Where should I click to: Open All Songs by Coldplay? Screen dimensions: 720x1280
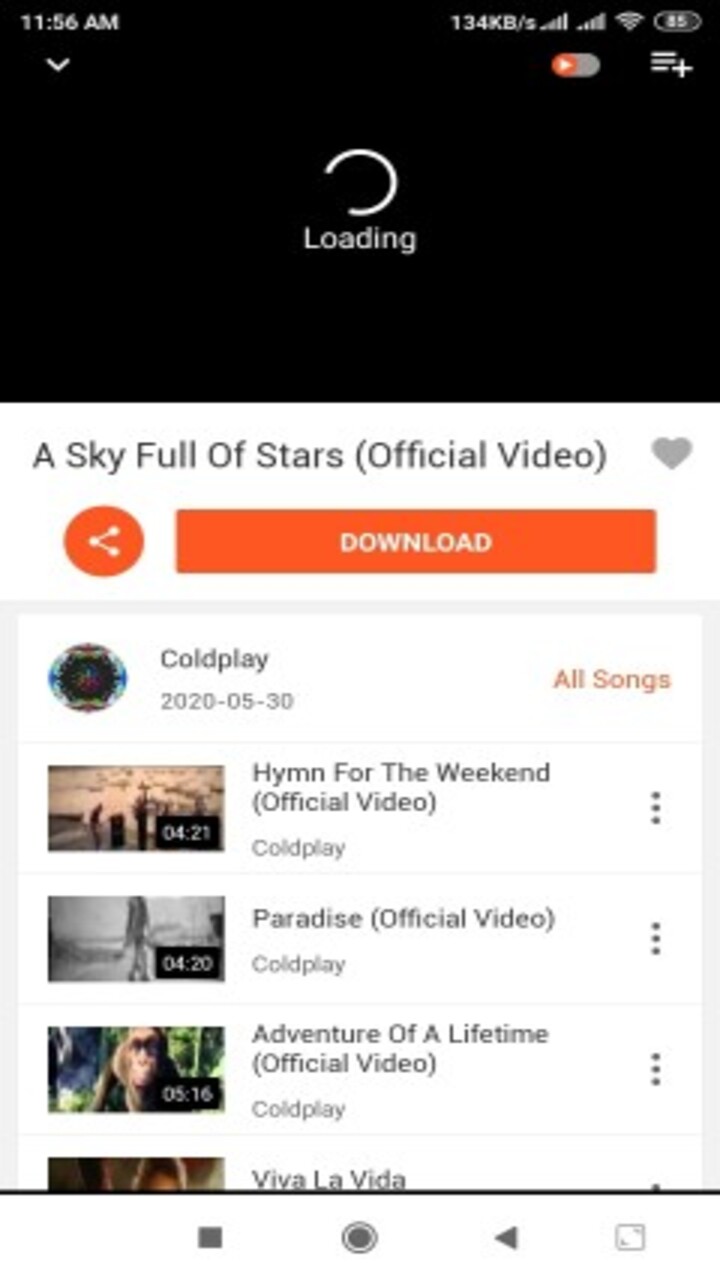coord(611,680)
